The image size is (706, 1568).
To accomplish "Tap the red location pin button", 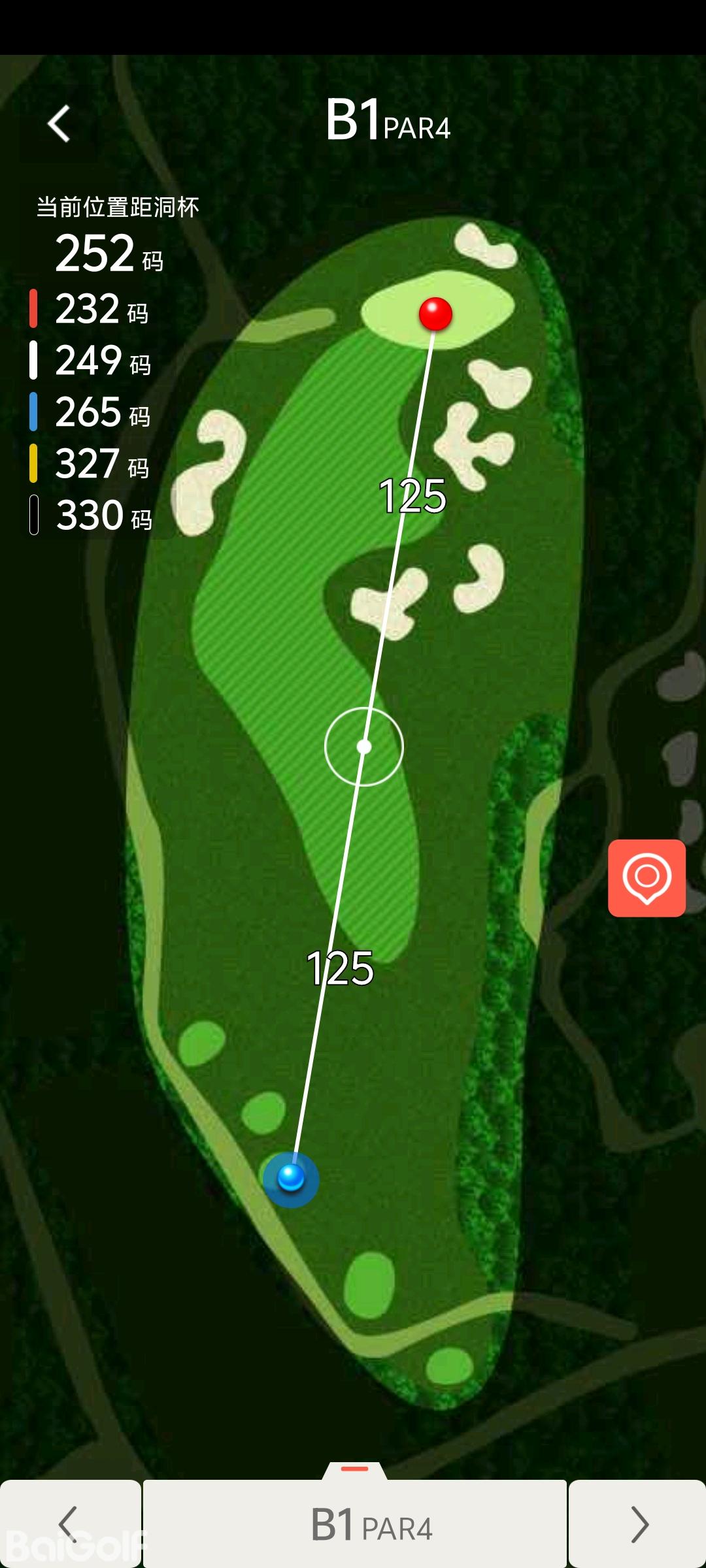I will click(x=647, y=877).
